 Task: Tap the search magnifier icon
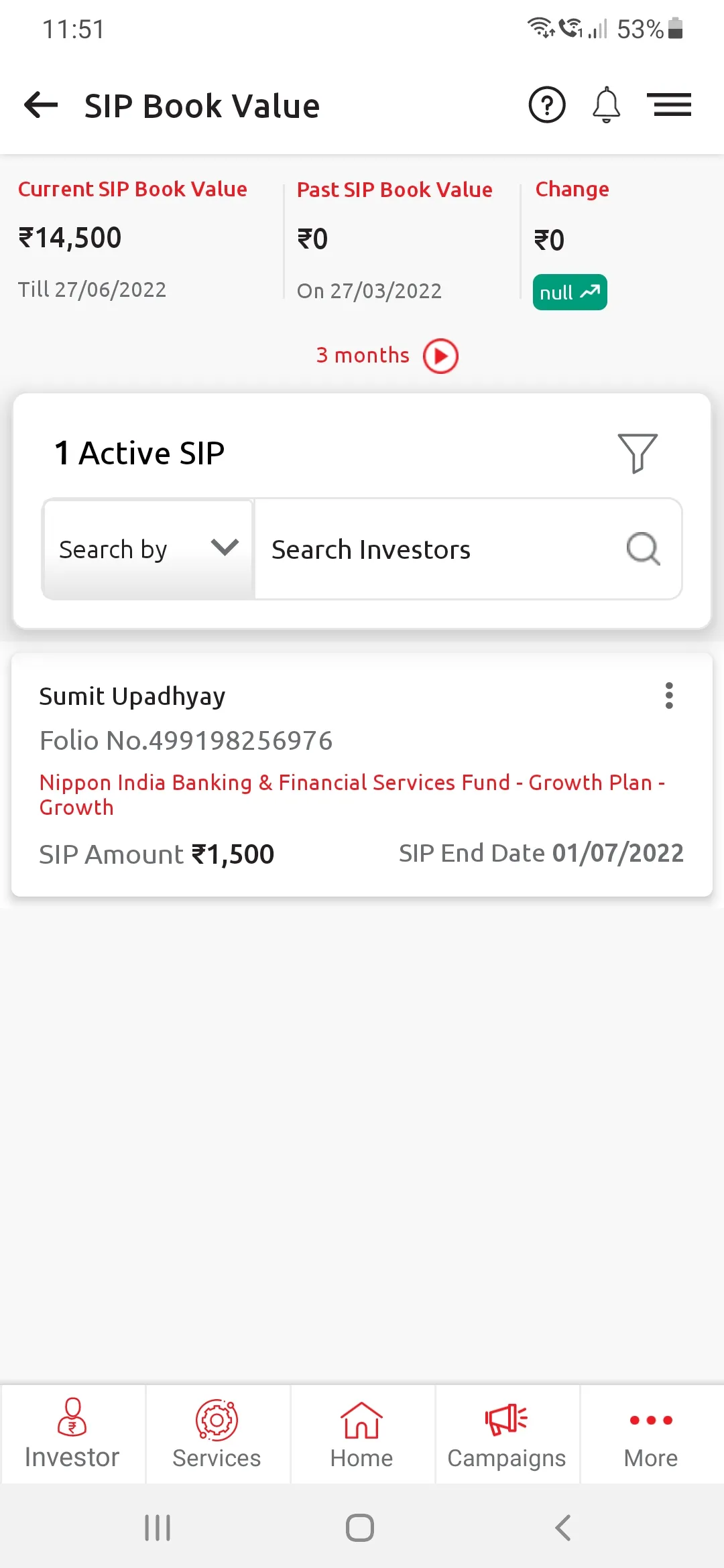(x=643, y=549)
